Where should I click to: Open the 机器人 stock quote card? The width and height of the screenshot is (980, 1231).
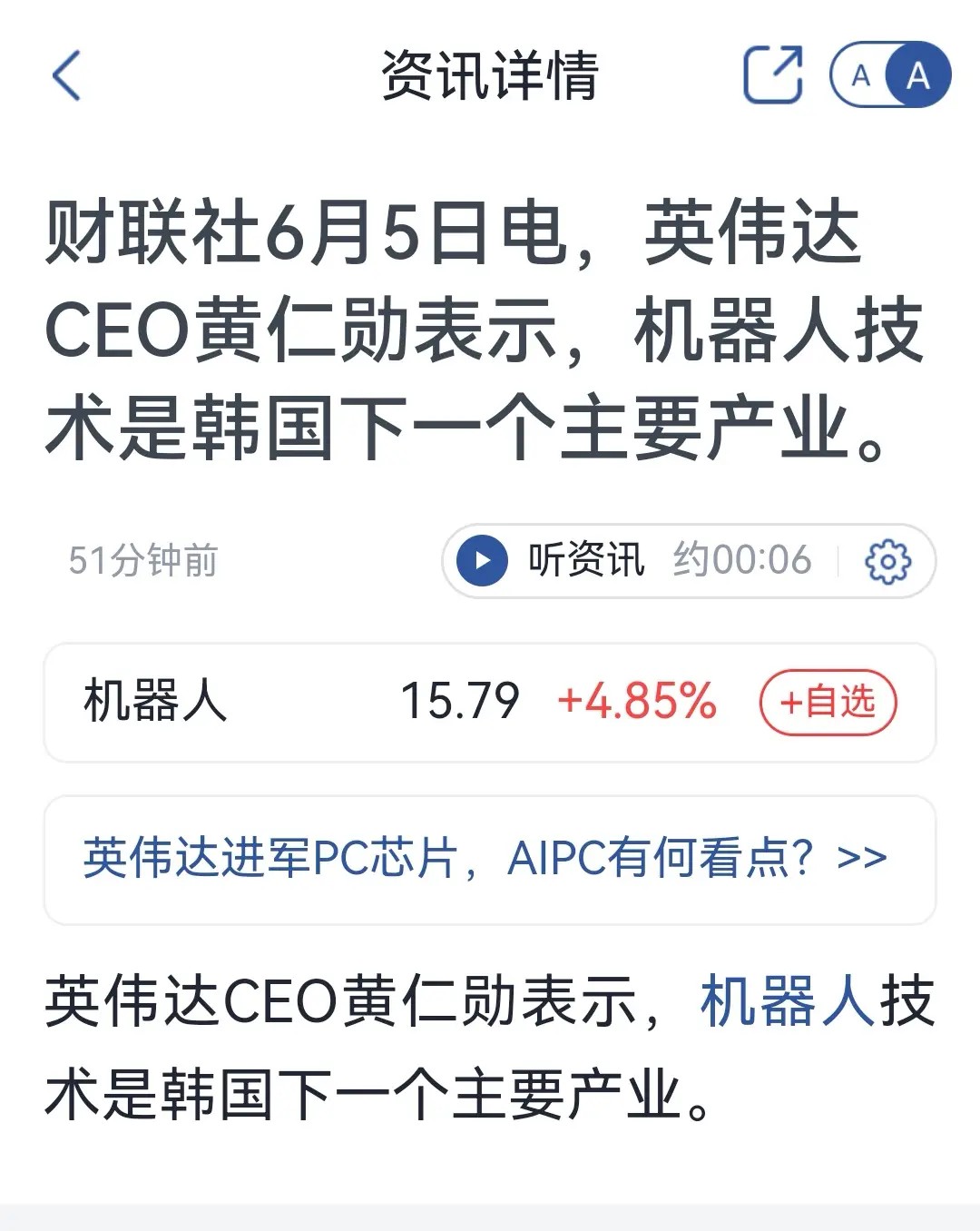(490, 703)
